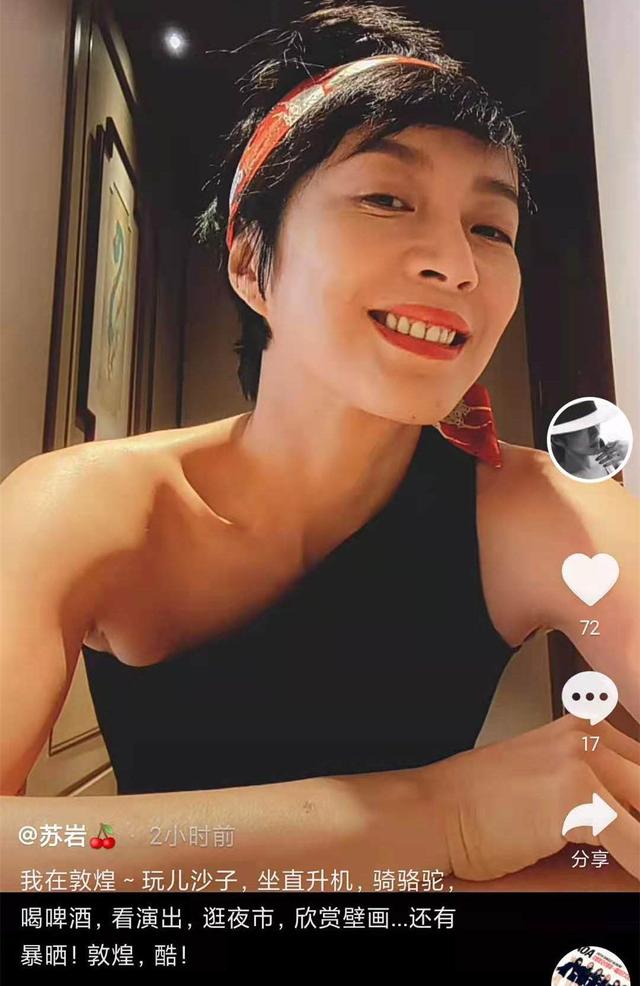Viewport: 640px width, 986px height.
Task: Open the comments with 17 replies
Action: (x=590, y=698)
